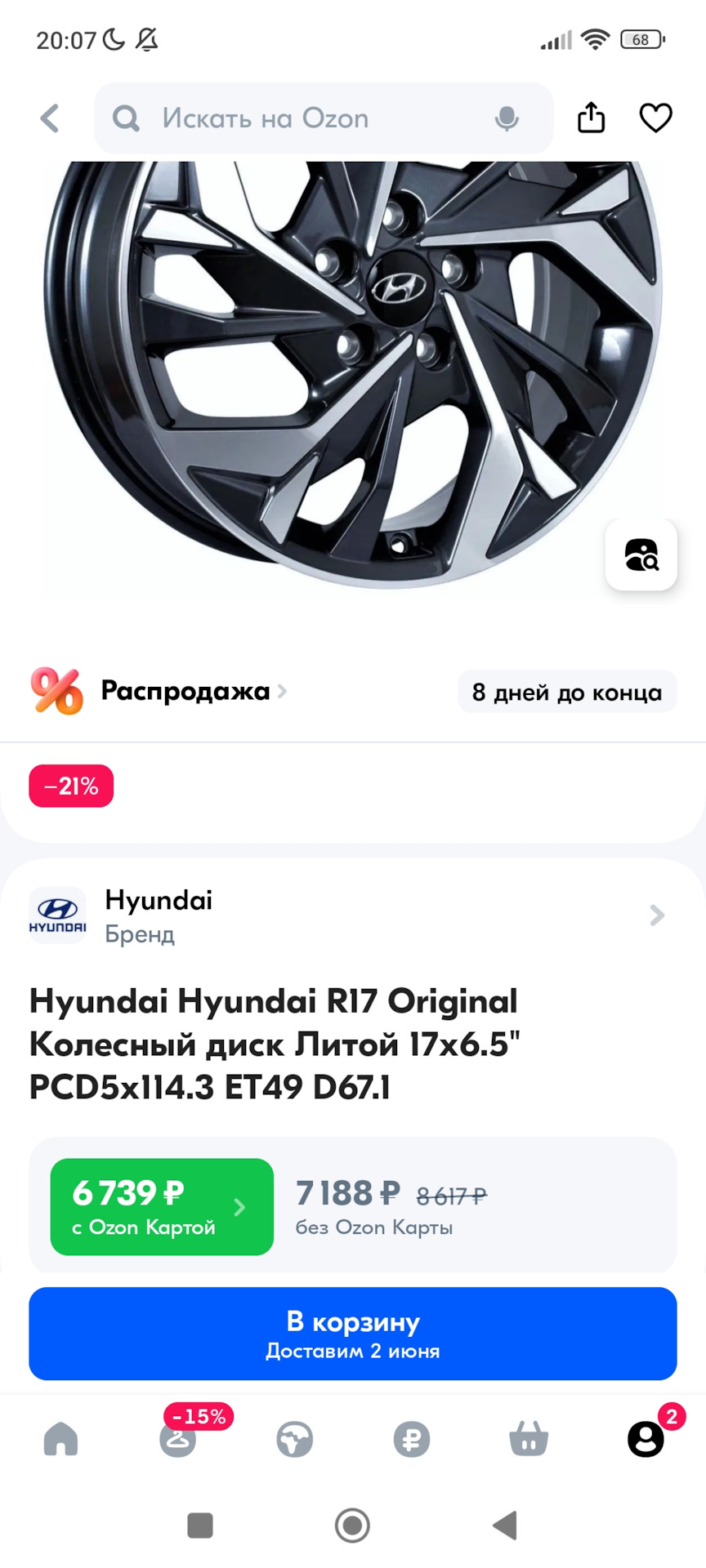Add to cart with В корзину
The height and width of the screenshot is (1568, 706).
(353, 1334)
